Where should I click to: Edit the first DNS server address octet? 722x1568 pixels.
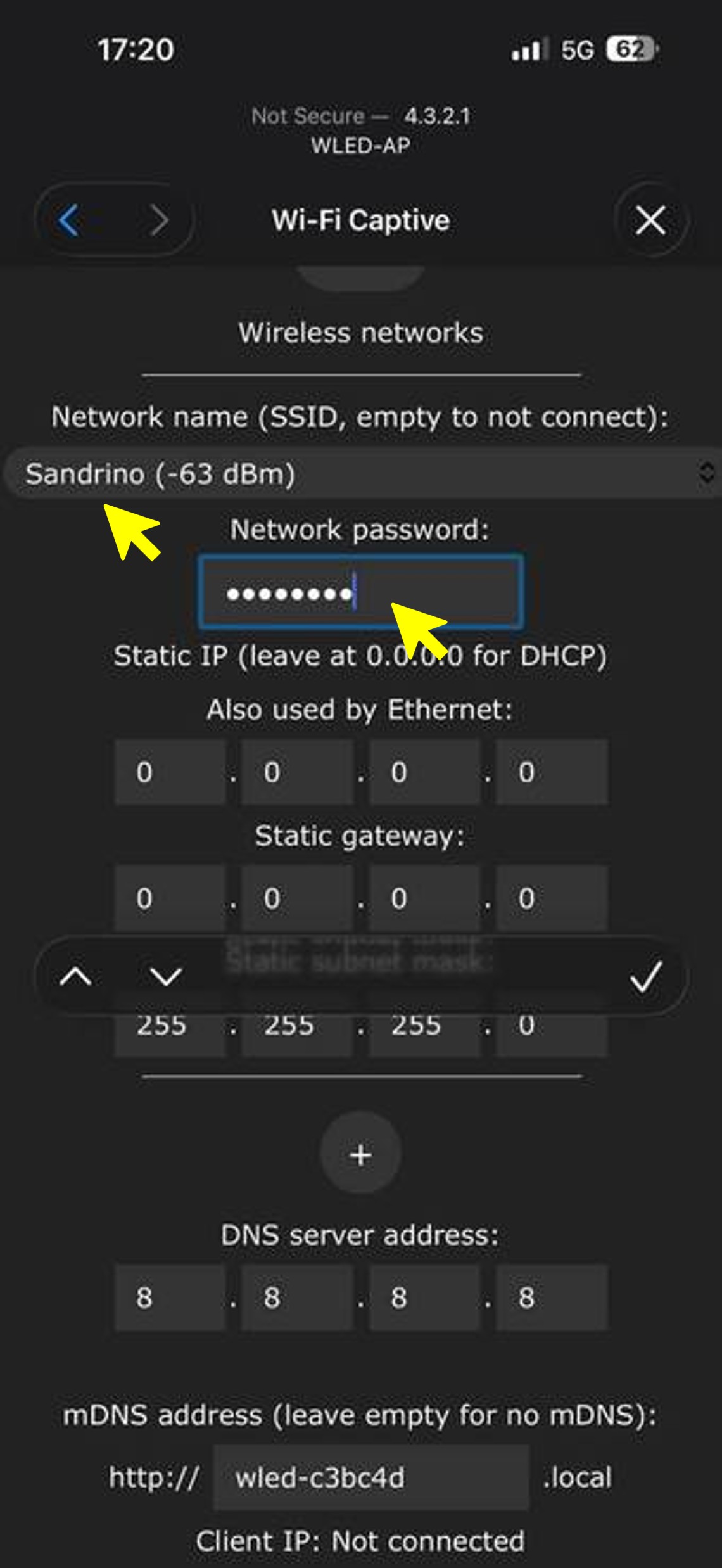[170, 1297]
